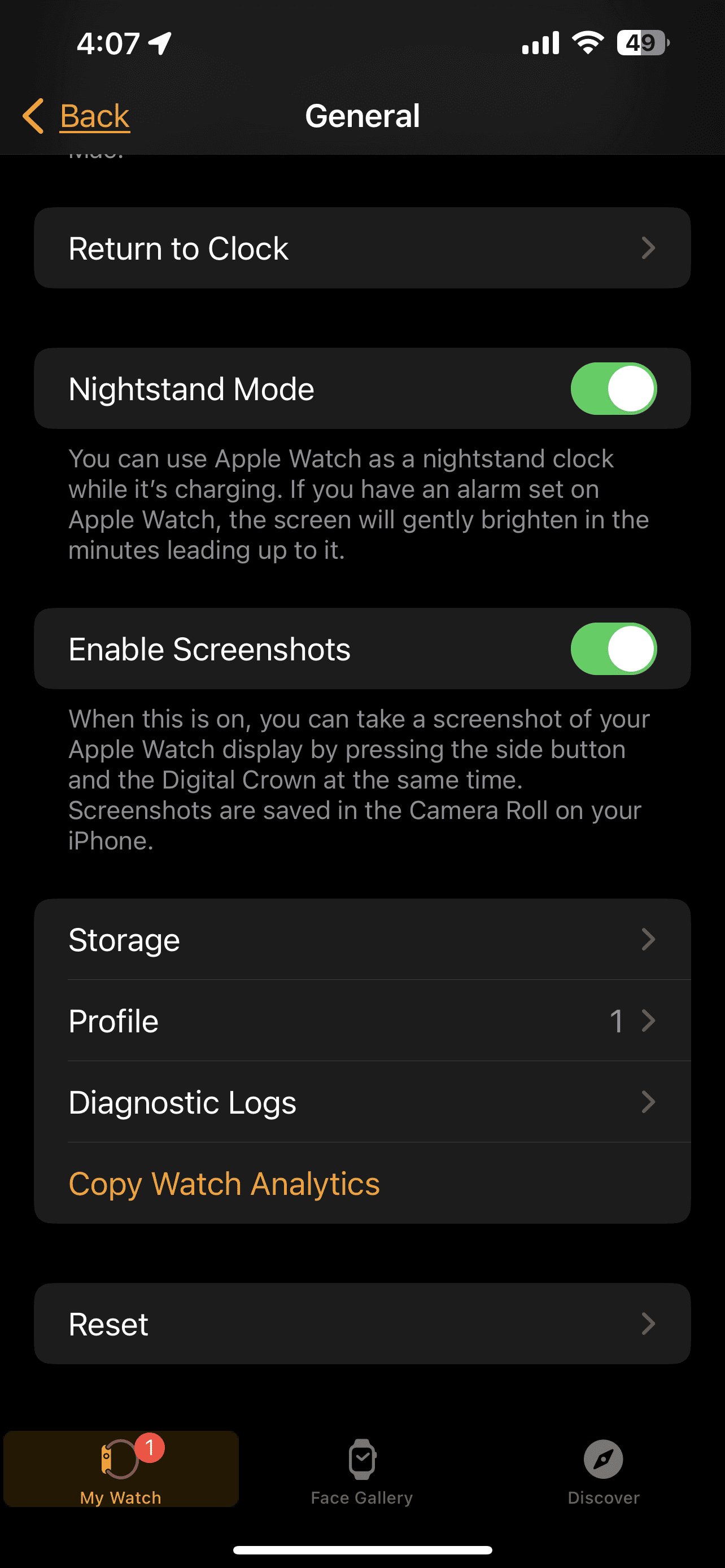Disable the Enable Screenshots switch
The width and height of the screenshot is (725, 1568).
click(613, 649)
